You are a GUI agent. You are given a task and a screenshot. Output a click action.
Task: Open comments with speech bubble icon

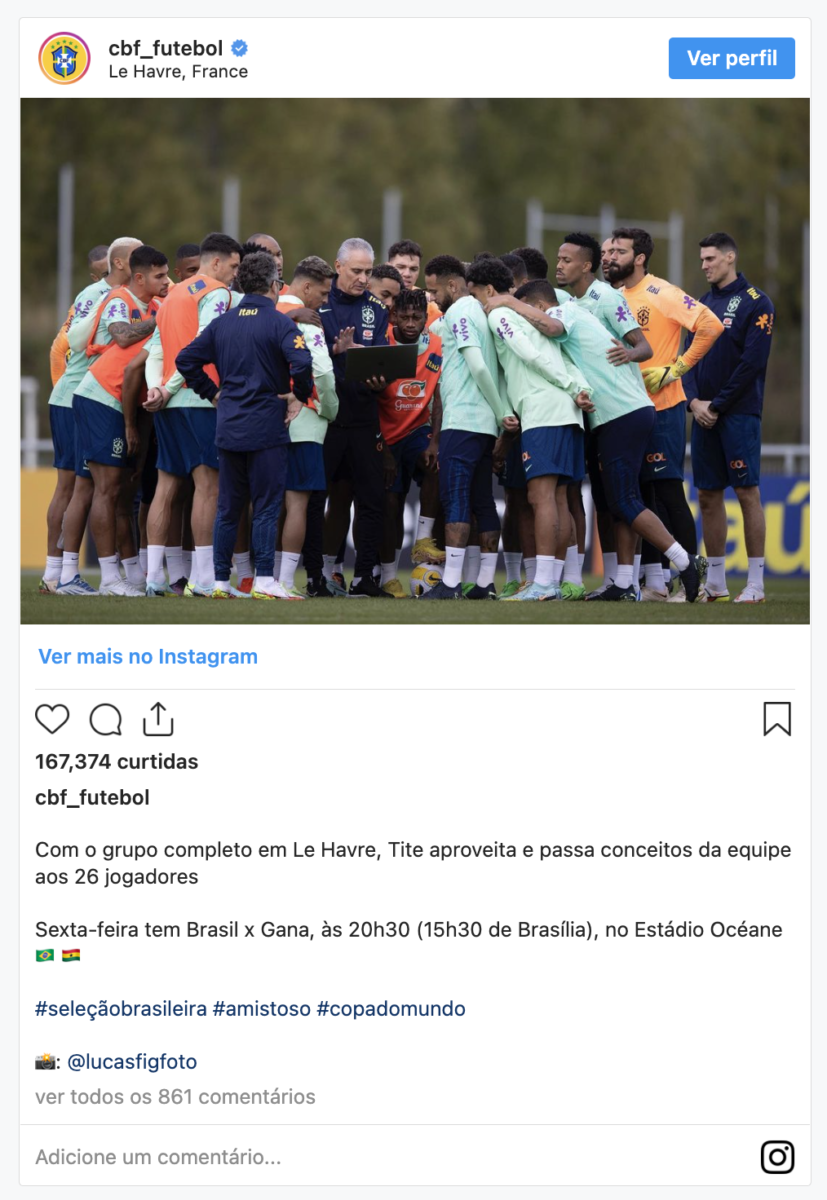(x=106, y=719)
